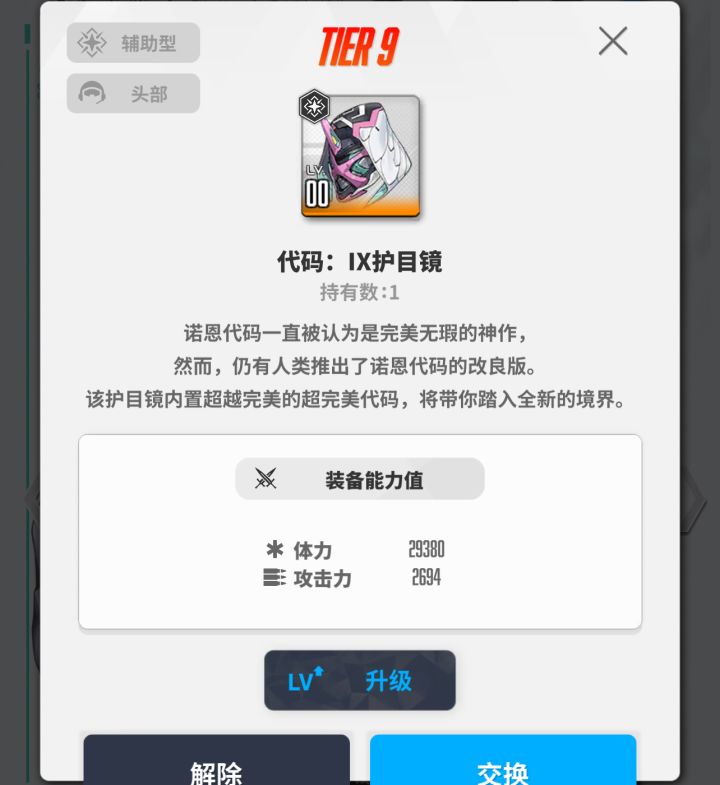Screen dimensions: 720x785
Task: Collapse the item description text section
Action: pyautogui.click(x=360, y=365)
